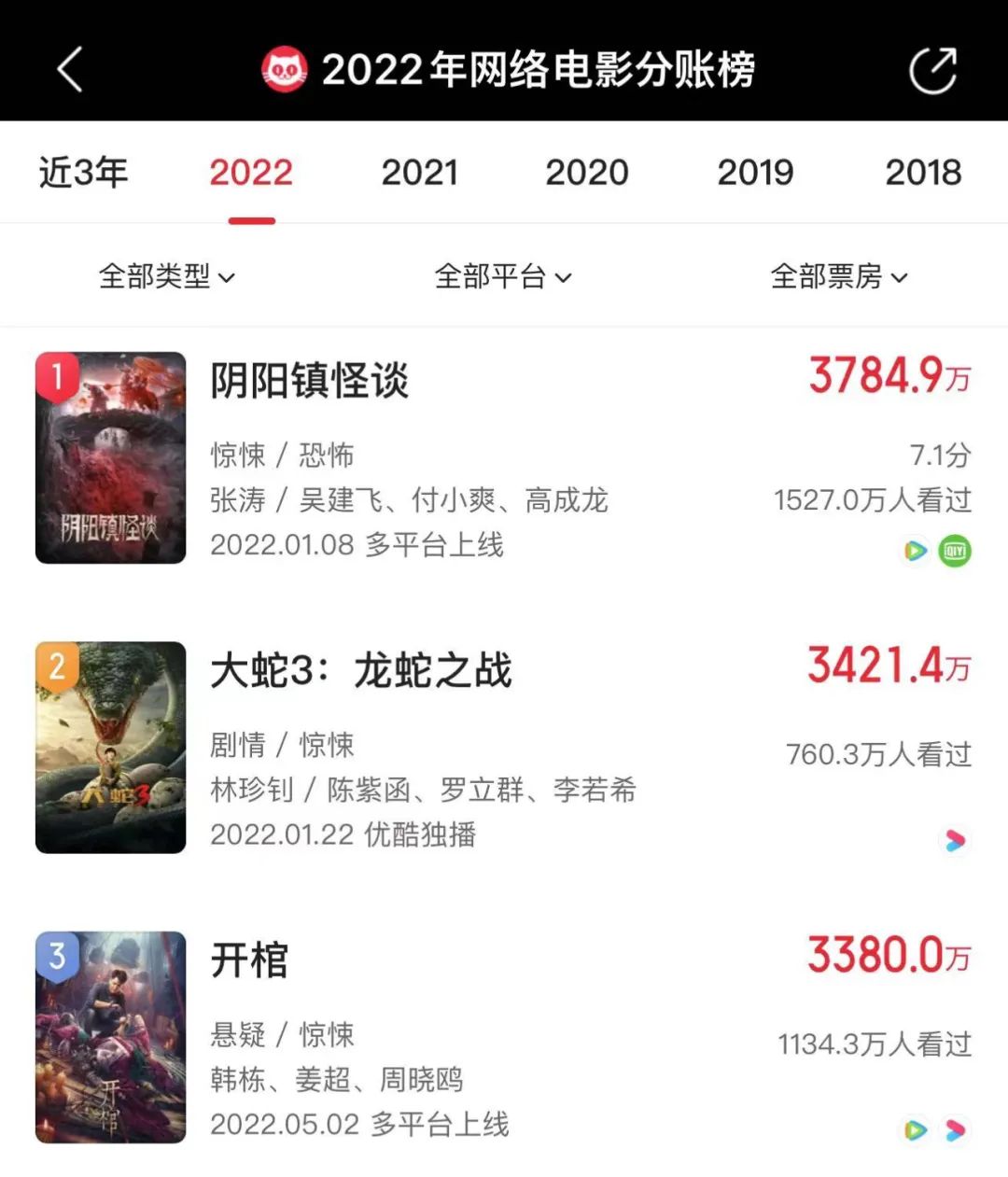1008x1177 pixels.
Task: Show the 2018 year tab
Action: 923,173
